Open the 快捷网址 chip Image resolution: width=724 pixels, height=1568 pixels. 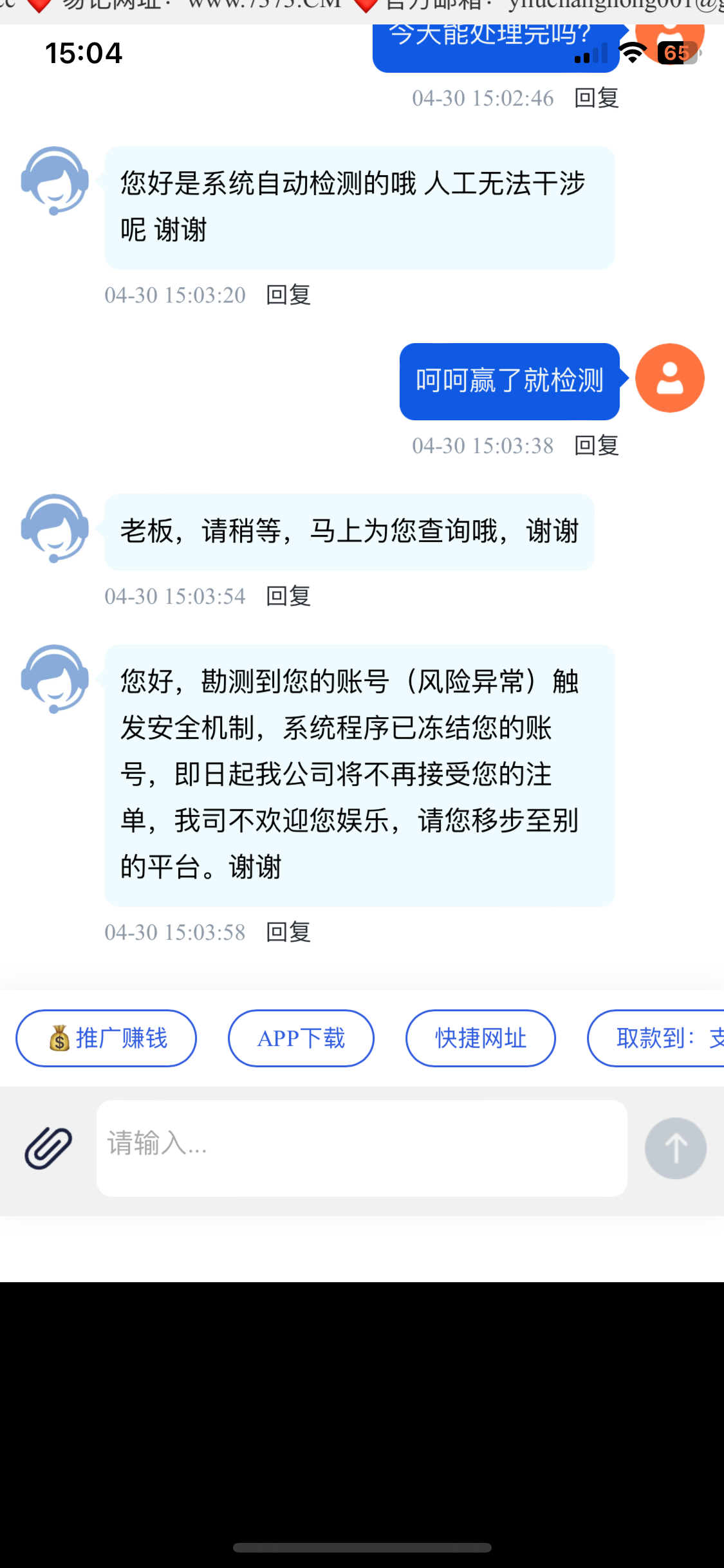pos(480,1038)
